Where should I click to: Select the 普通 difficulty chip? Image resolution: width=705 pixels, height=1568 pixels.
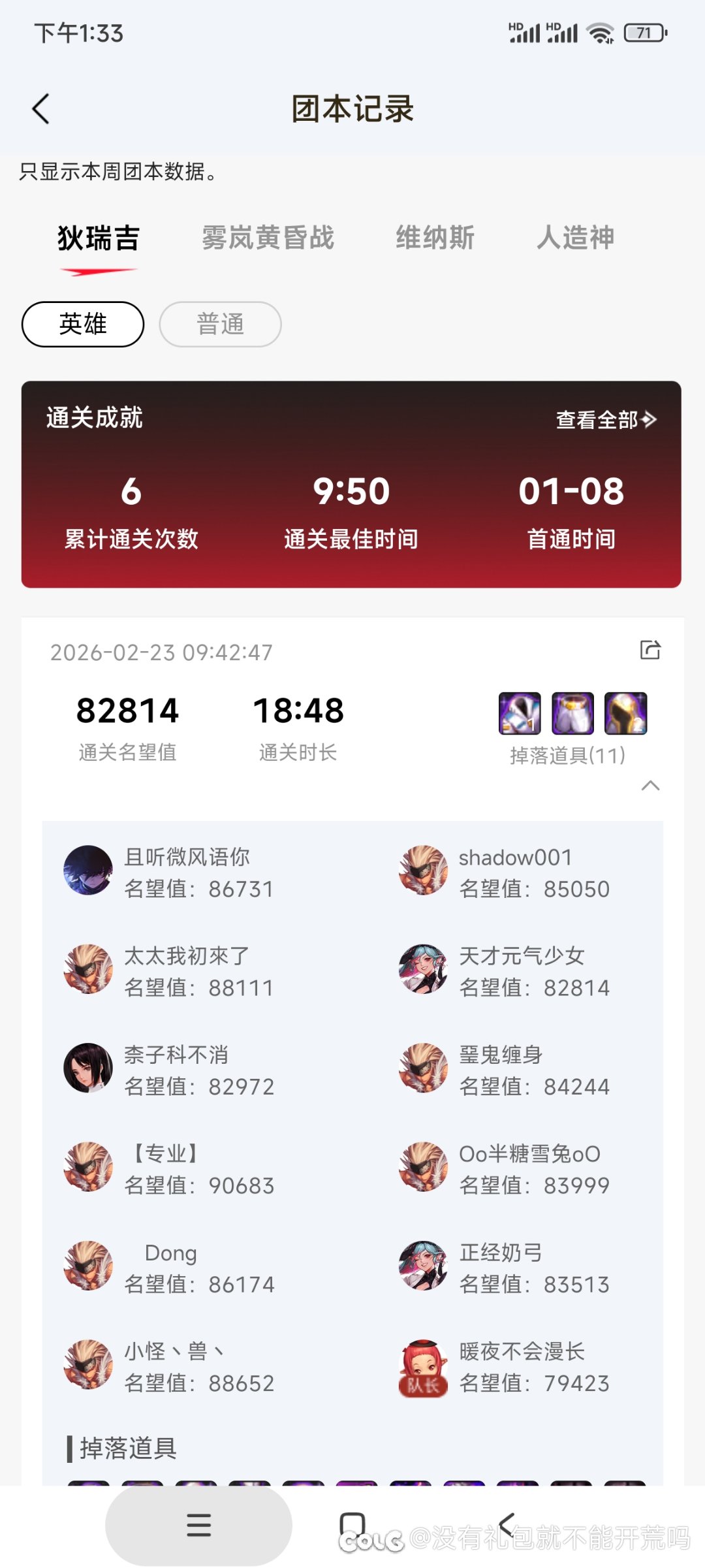[x=220, y=324]
